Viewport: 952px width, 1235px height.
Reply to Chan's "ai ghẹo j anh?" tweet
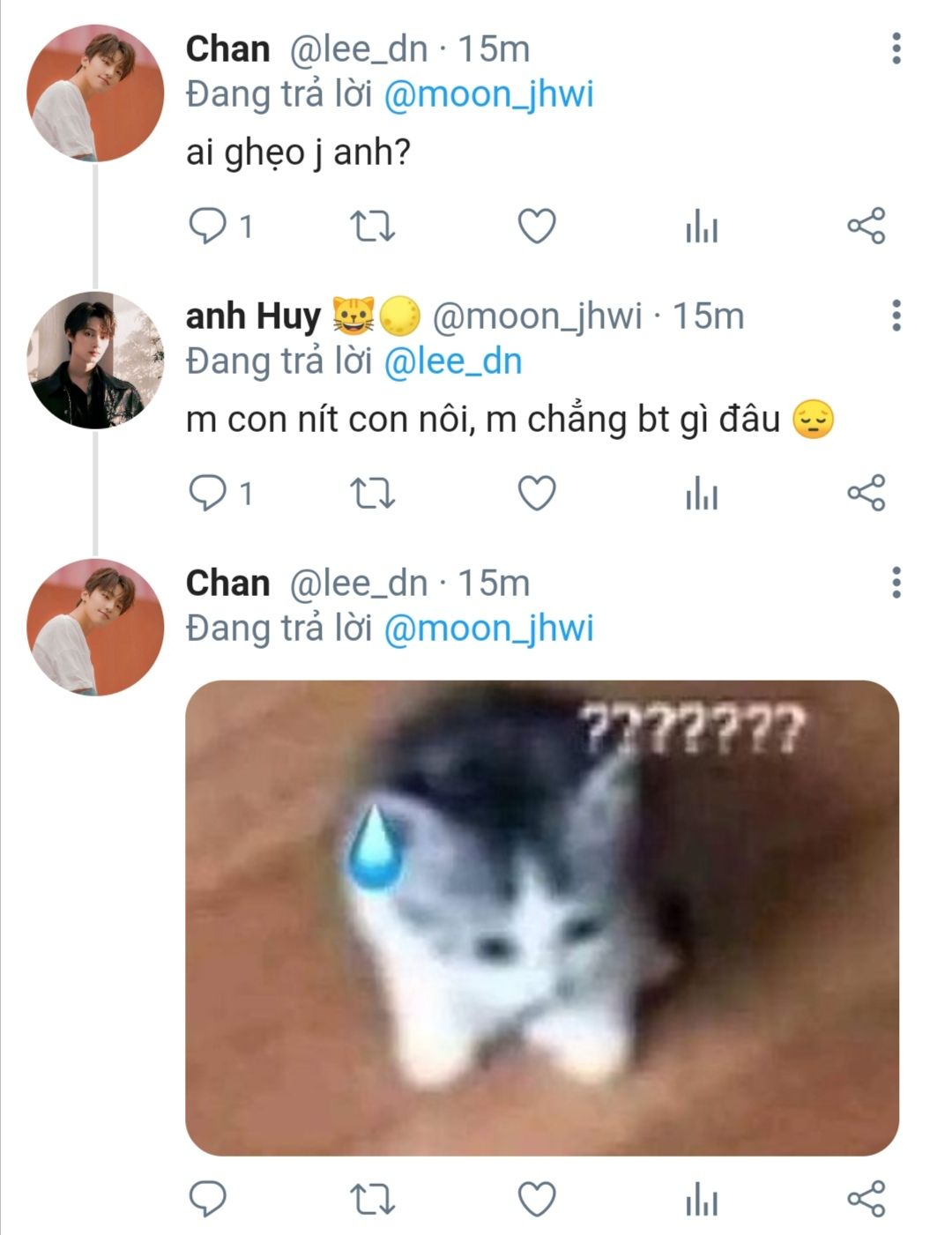click(208, 226)
